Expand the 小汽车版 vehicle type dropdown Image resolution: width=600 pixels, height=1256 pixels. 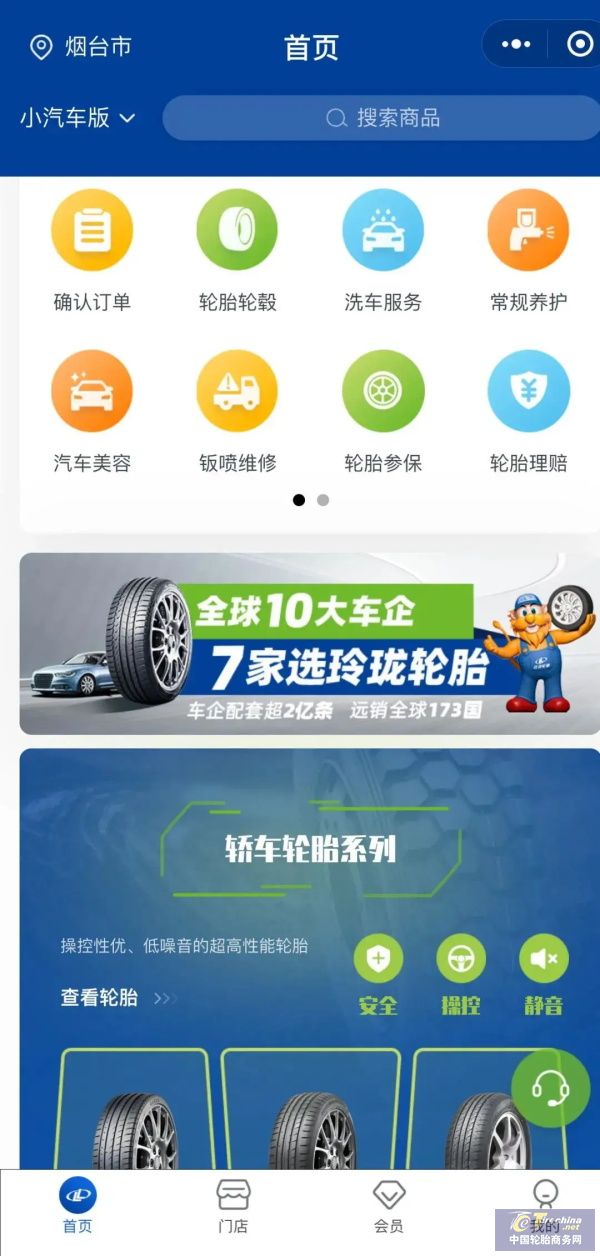pos(78,118)
